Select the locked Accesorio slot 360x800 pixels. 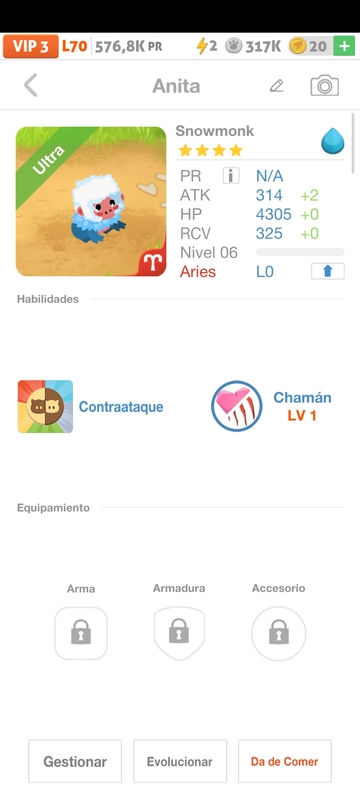click(278, 633)
